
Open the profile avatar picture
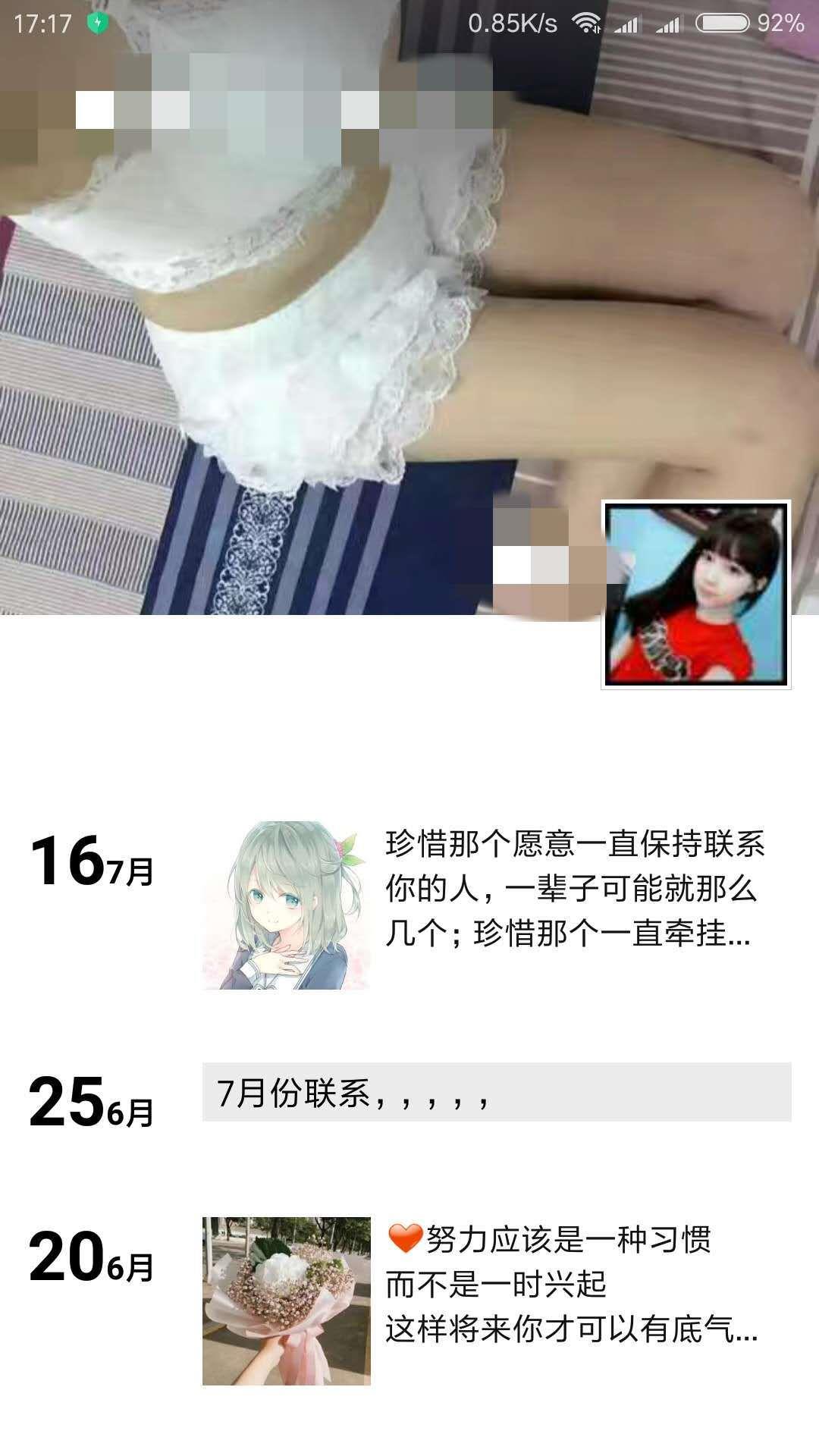[x=695, y=595]
